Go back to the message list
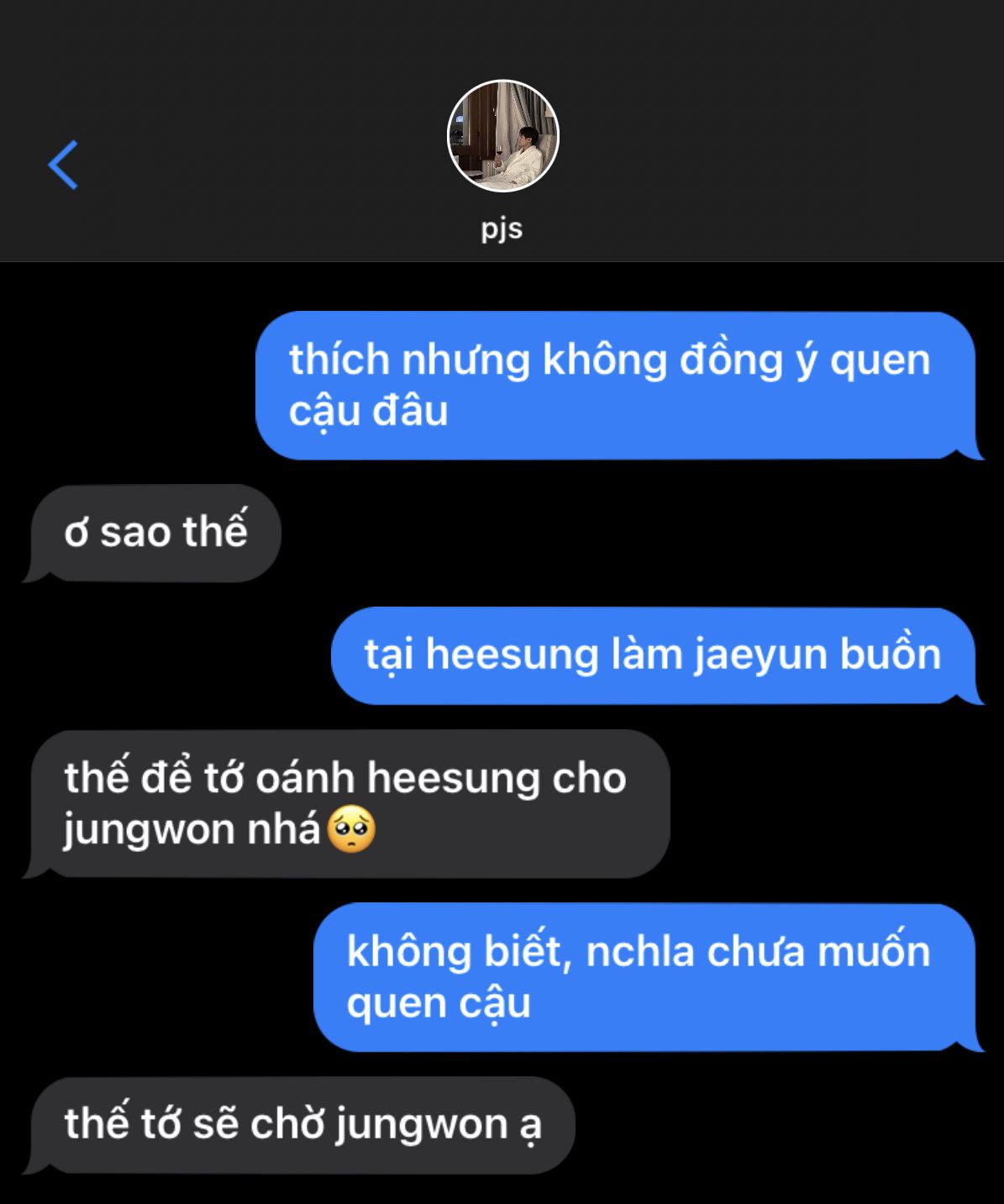The width and height of the screenshot is (1004, 1204). pyautogui.click(x=64, y=165)
